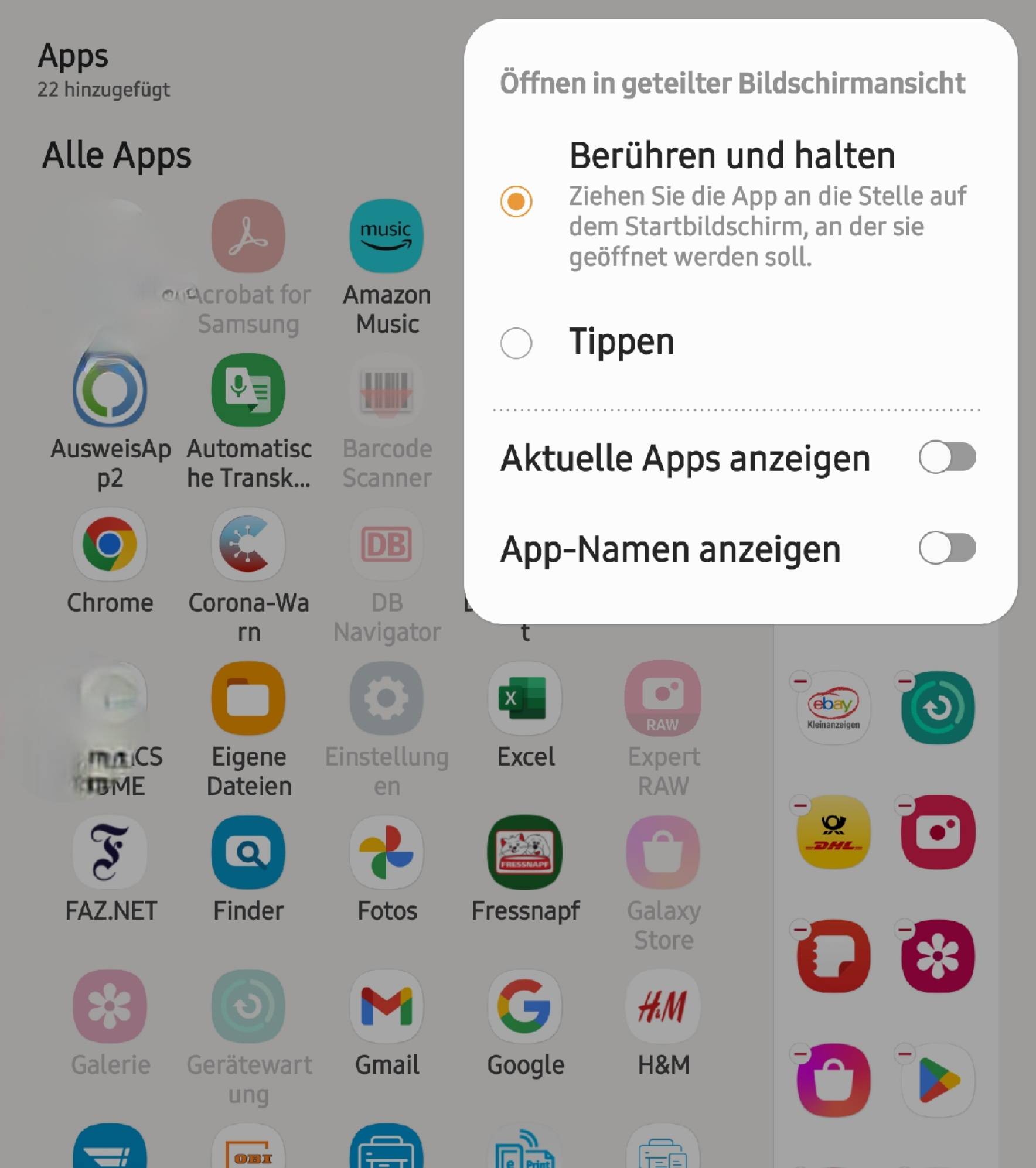Screen dimensions: 1036x1168
Task: Remove eBay Kleinanzeigen from the panel
Action: 800,681
